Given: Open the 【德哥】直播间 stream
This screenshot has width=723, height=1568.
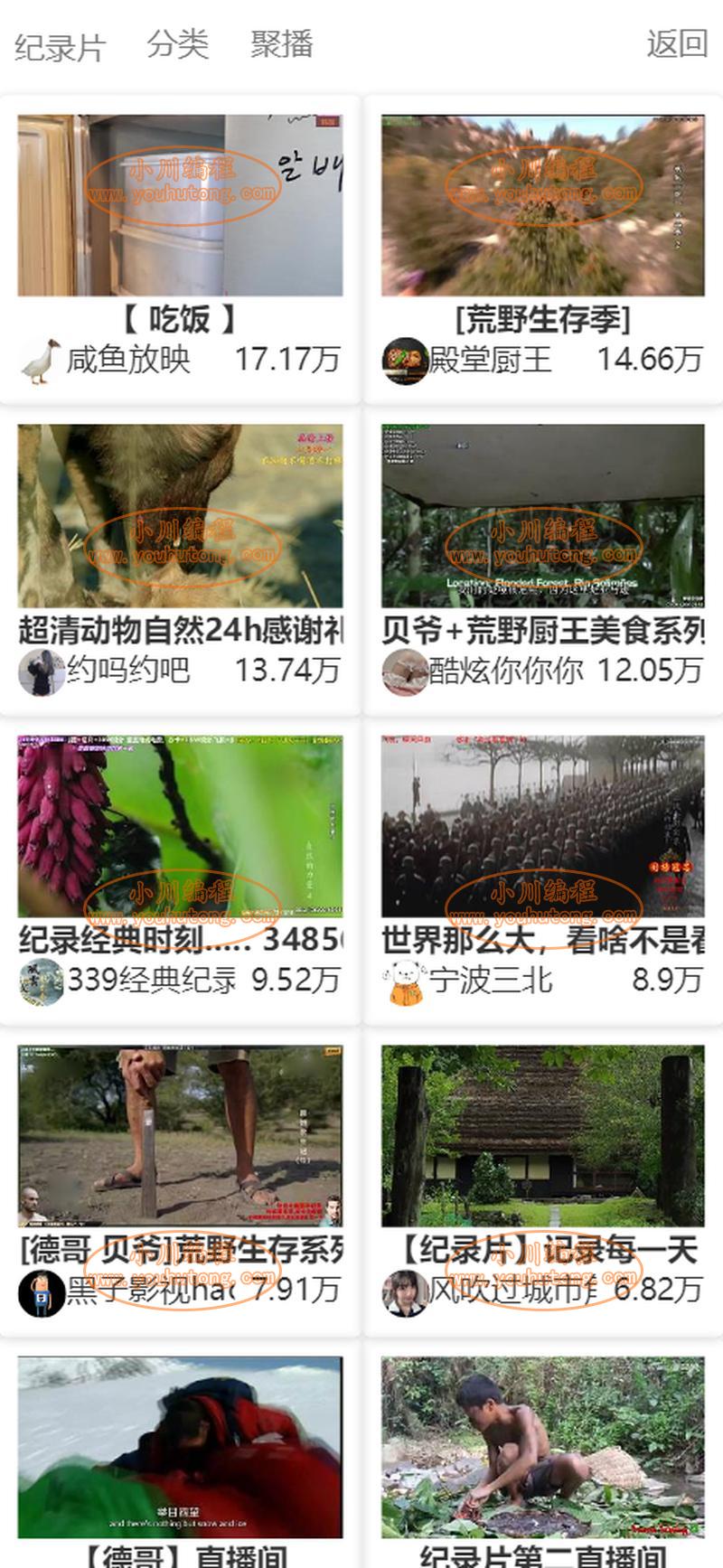Looking at the screenshot, I should pos(180,1455).
